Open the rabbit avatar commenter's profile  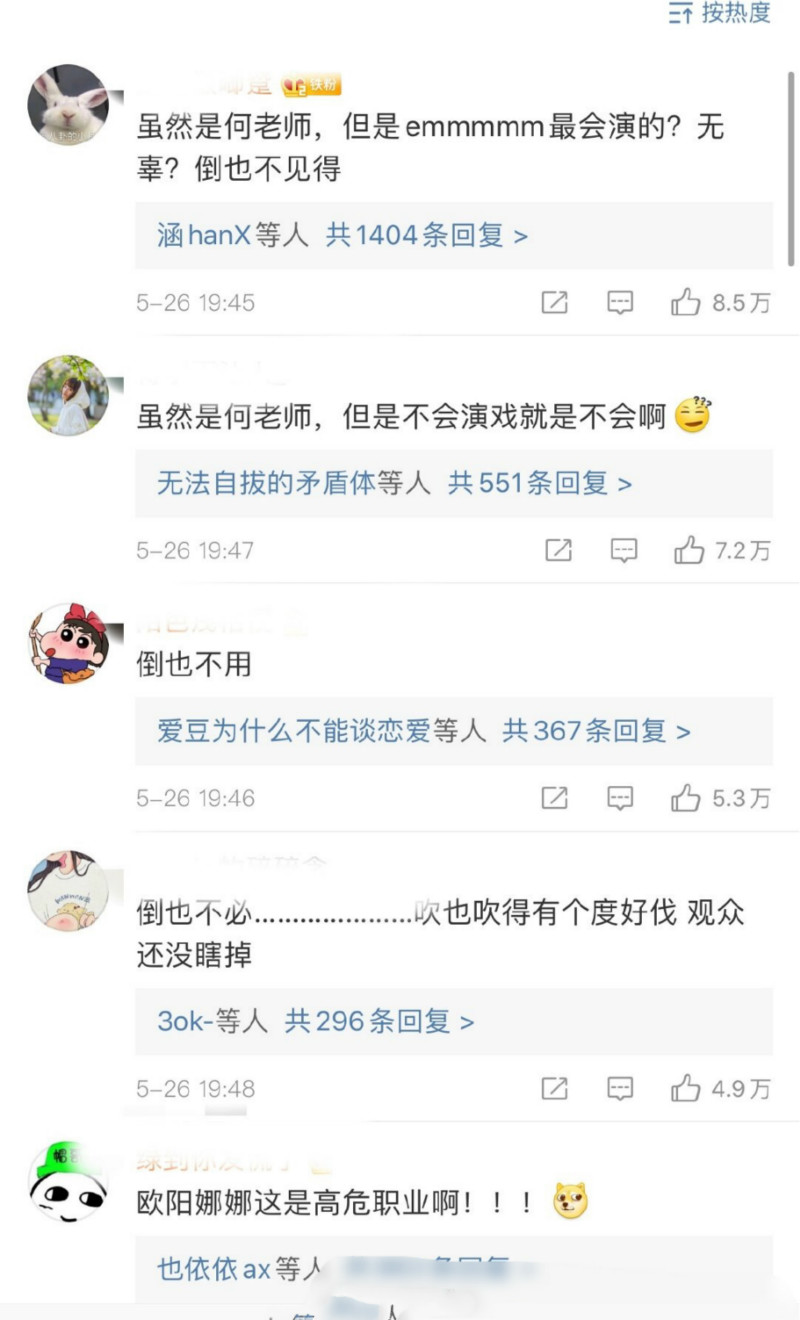click(68, 104)
